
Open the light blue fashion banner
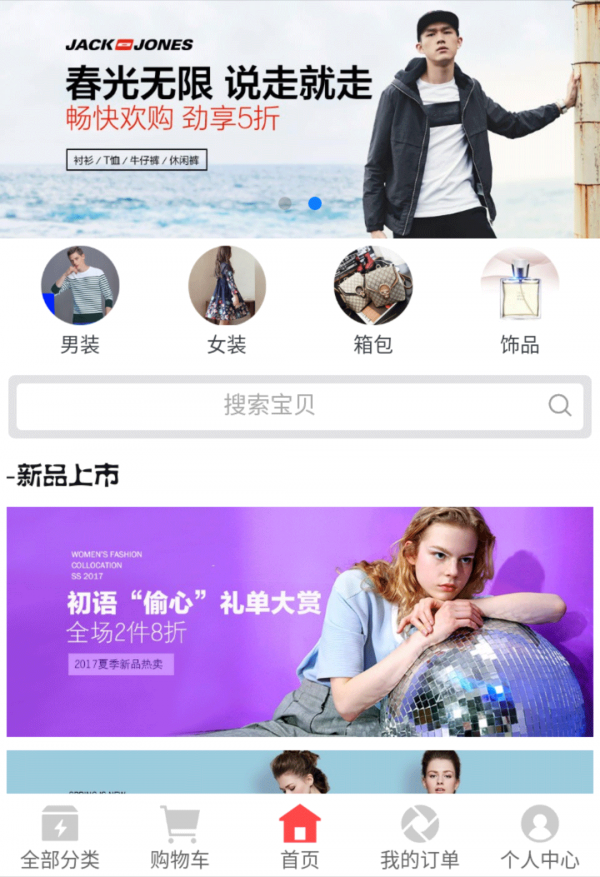[x=300, y=772]
